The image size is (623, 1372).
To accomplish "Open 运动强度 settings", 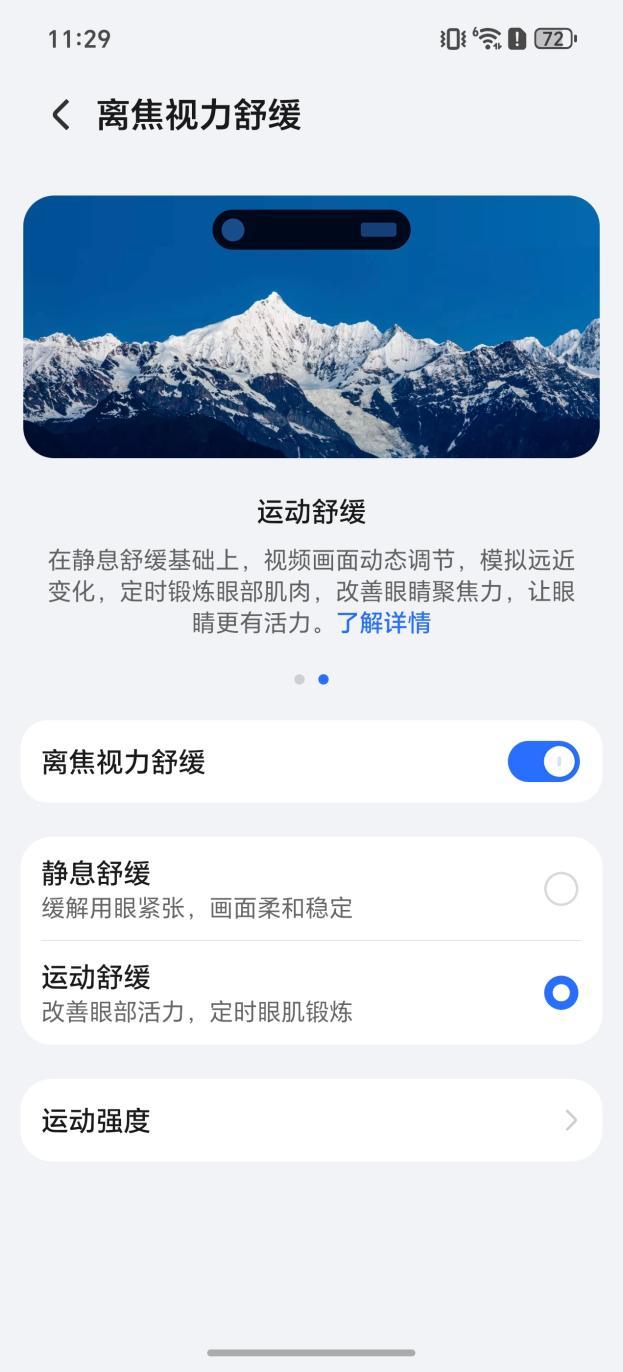I will pos(311,1120).
